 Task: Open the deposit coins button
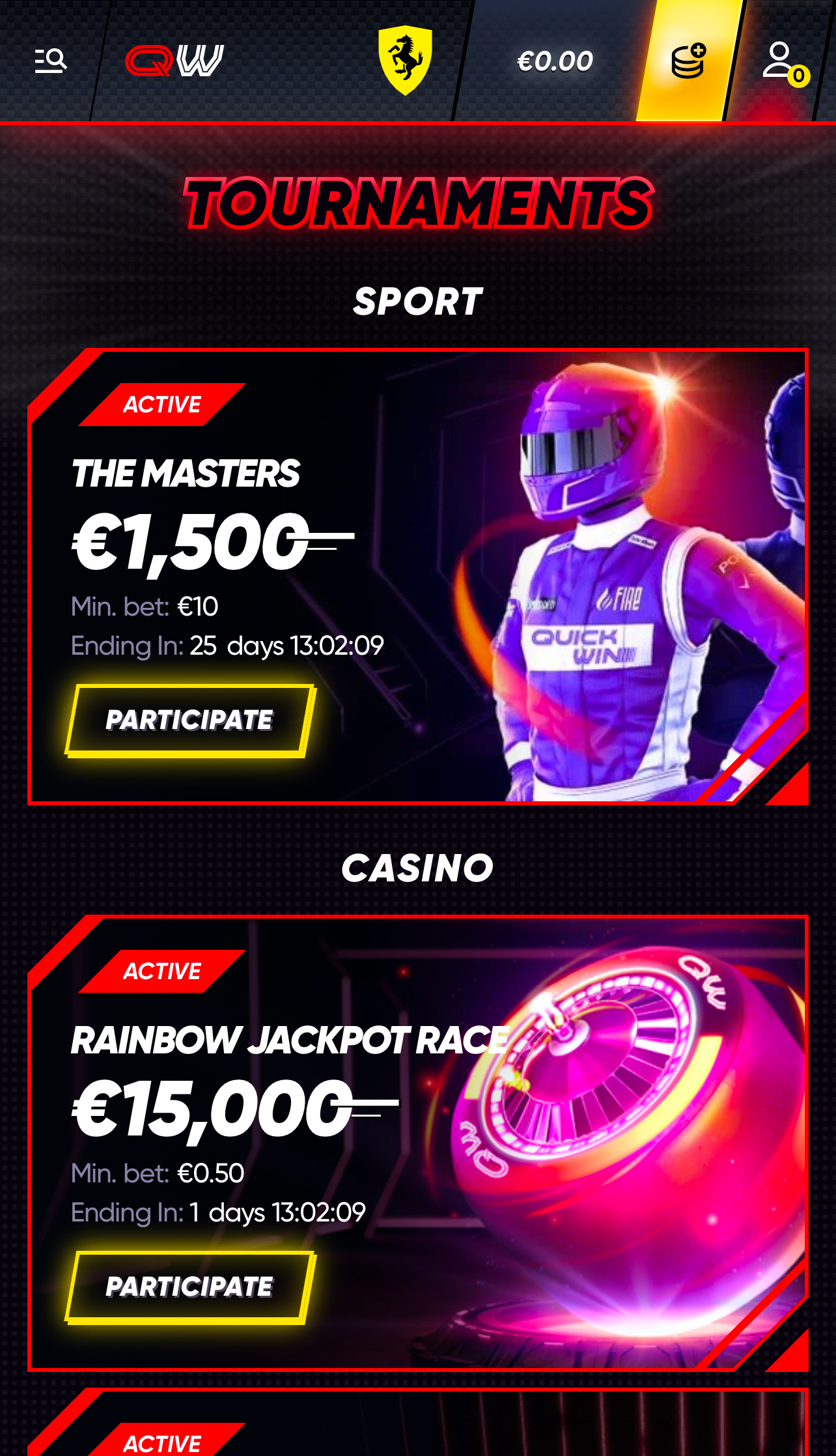coord(688,61)
